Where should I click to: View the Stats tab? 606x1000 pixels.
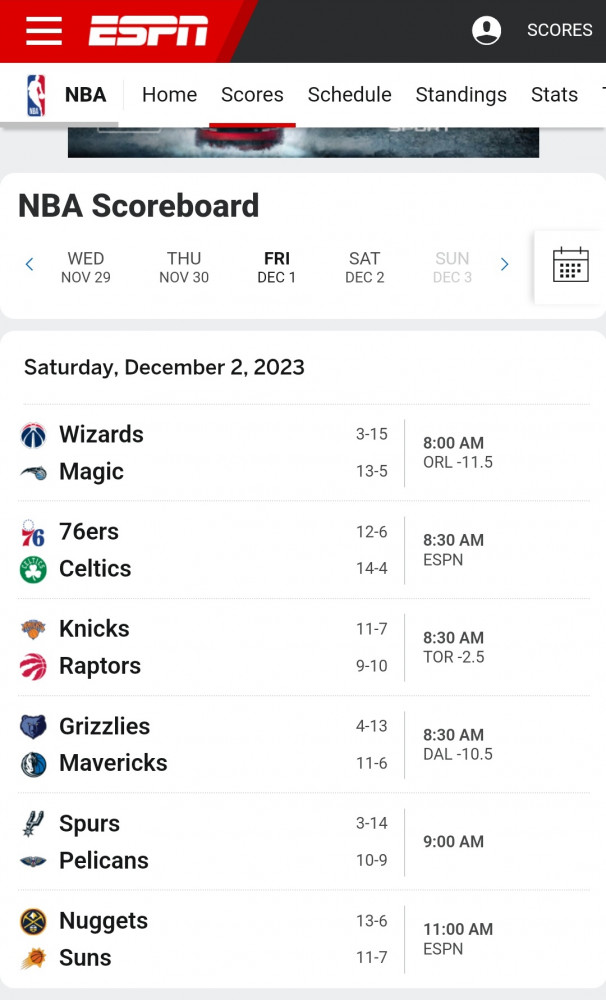click(x=554, y=94)
